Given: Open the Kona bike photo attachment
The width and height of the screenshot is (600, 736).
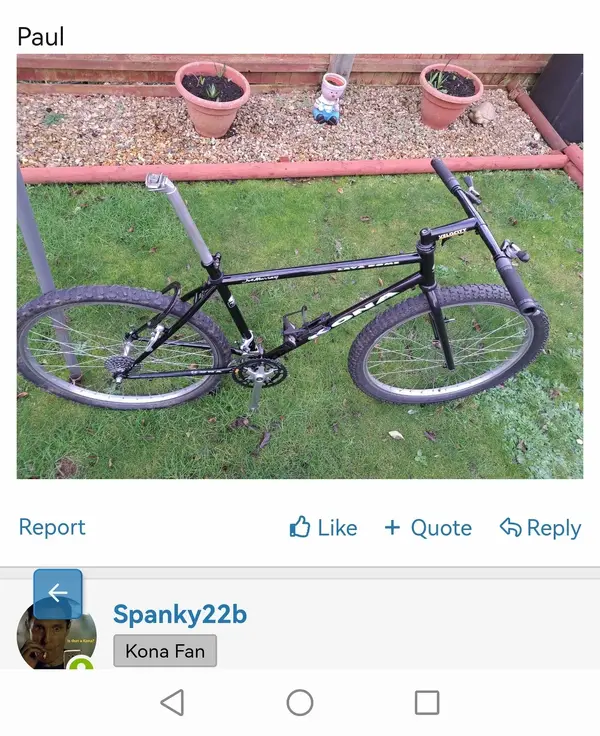Looking at the screenshot, I should (x=300, y=266).
